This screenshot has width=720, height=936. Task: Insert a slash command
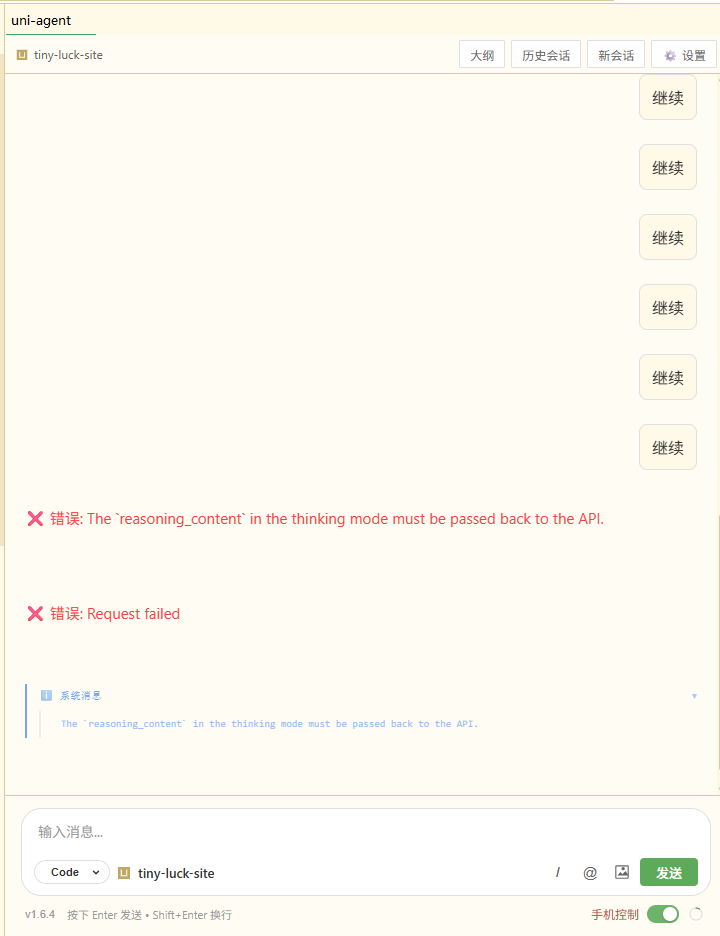pyautogui.click(x=558, y=872)
